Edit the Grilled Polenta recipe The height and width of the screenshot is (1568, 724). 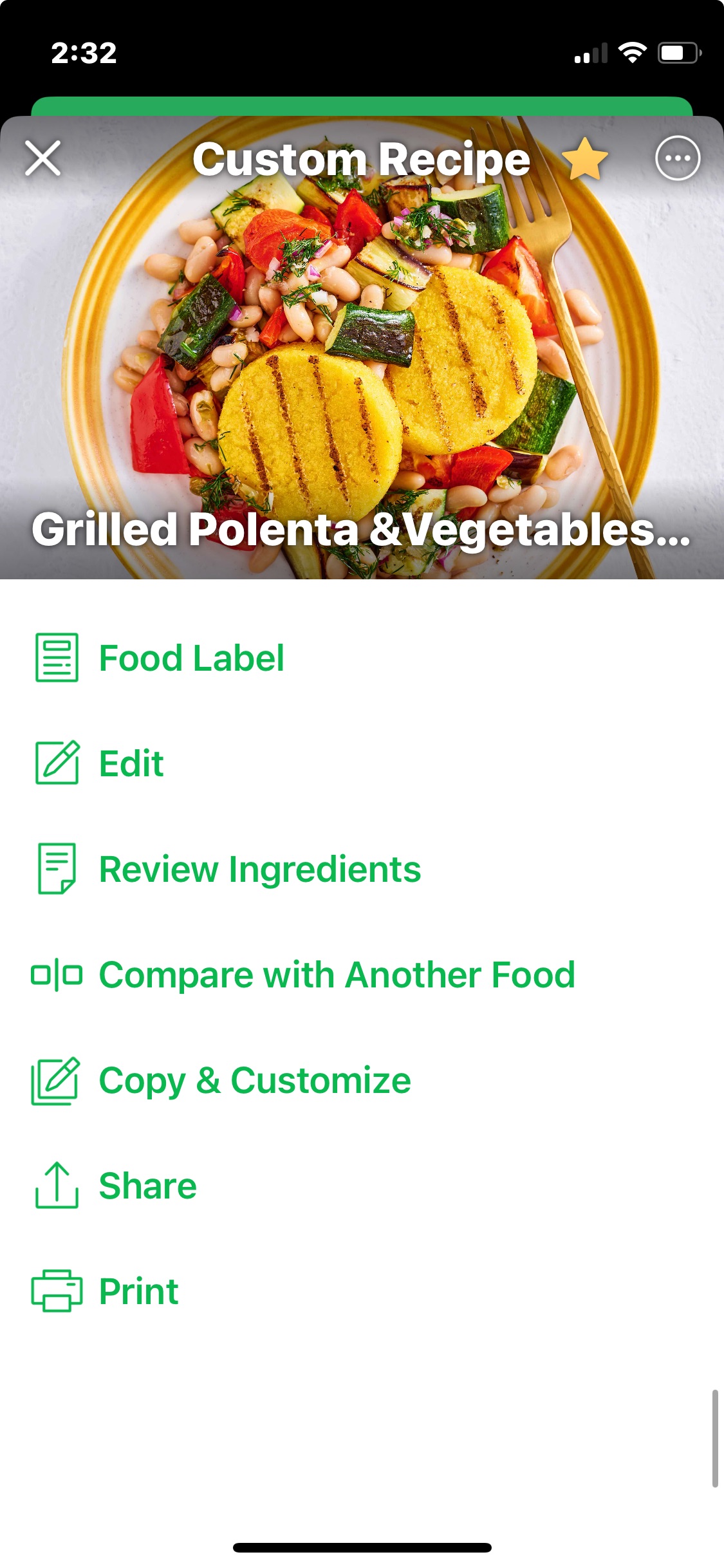tap(130, 763)
